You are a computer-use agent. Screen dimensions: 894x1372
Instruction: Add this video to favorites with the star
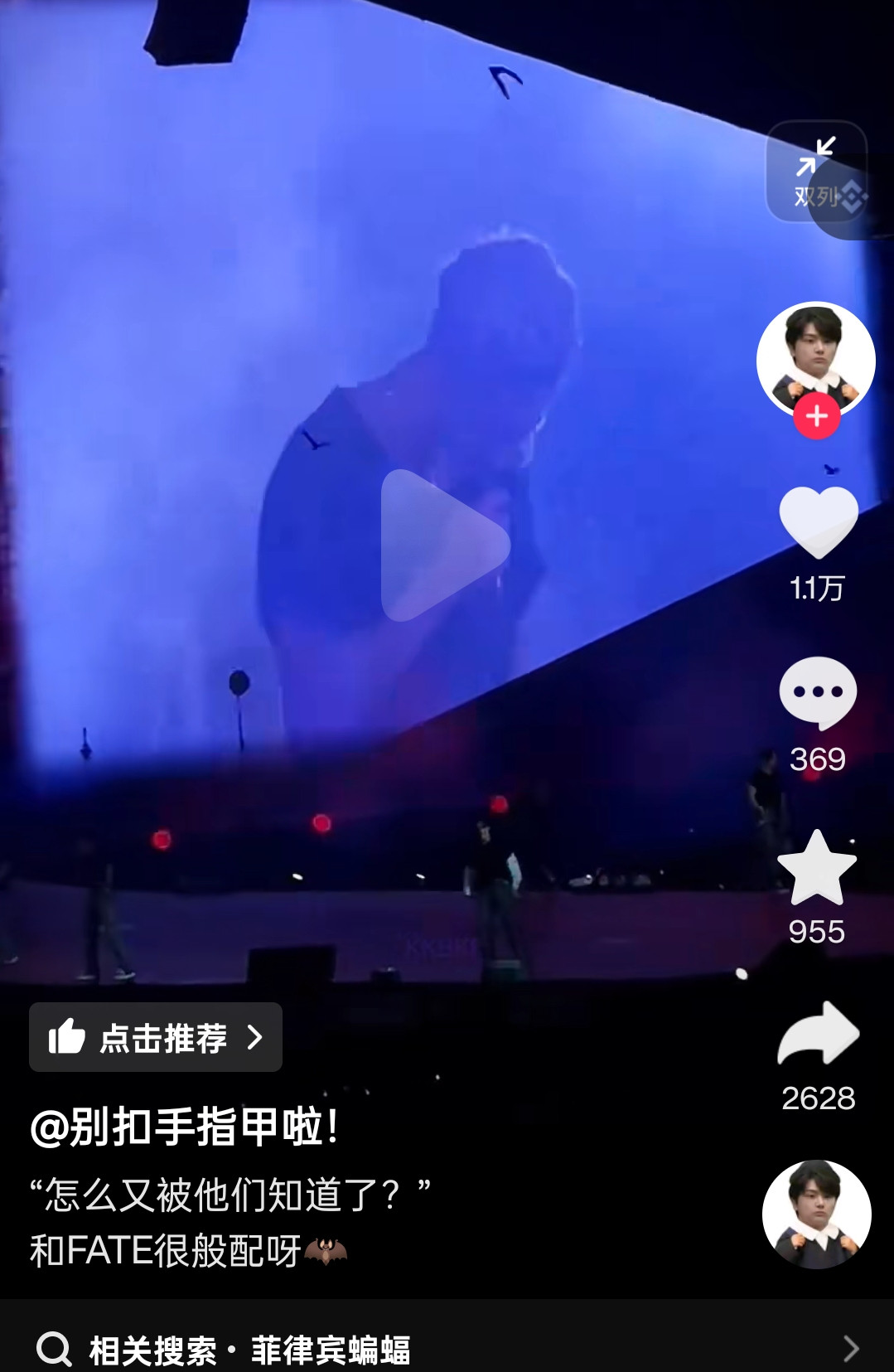click(x=817, y=867)
